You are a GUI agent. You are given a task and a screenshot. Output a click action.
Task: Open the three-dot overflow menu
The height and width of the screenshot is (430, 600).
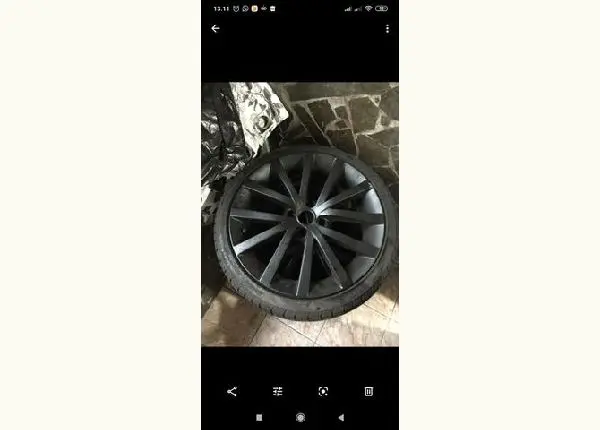pos(387,29)
